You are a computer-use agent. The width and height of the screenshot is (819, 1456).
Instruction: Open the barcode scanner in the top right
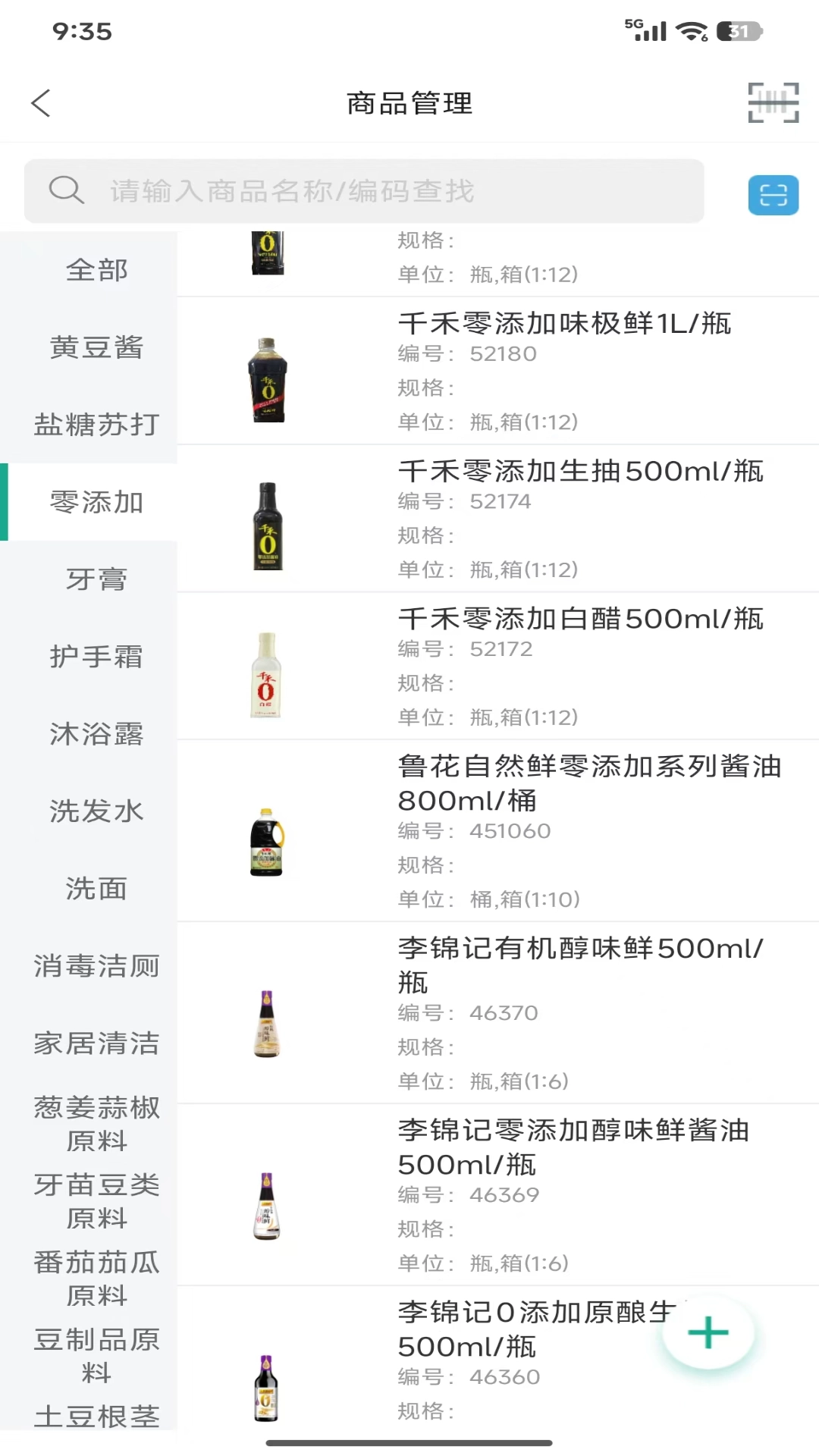click(x=772, y=102)
